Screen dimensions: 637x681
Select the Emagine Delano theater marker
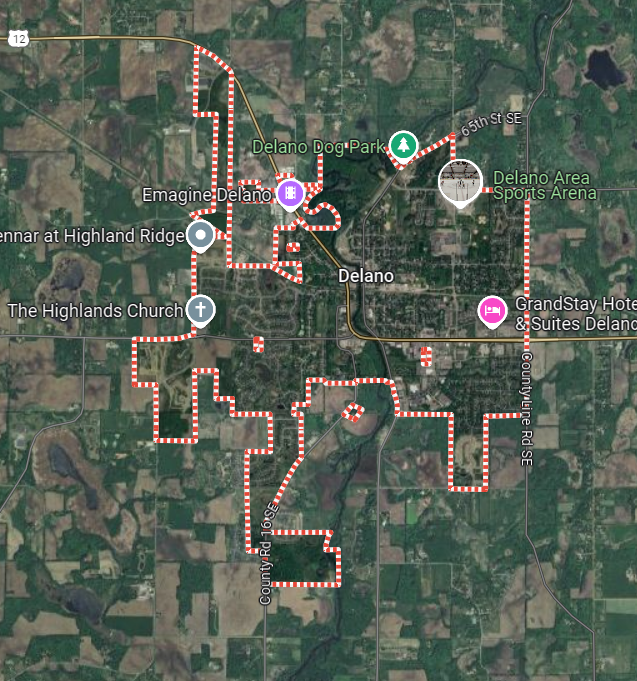coord(290,193)
